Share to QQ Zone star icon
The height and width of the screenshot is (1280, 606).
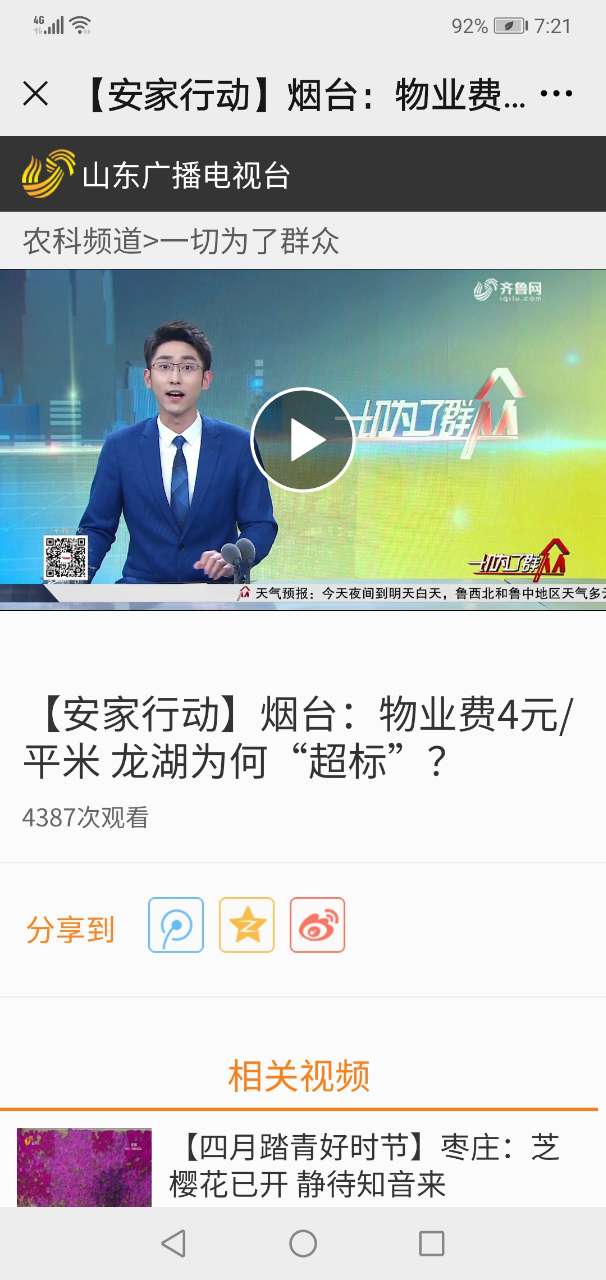(247, 925)
